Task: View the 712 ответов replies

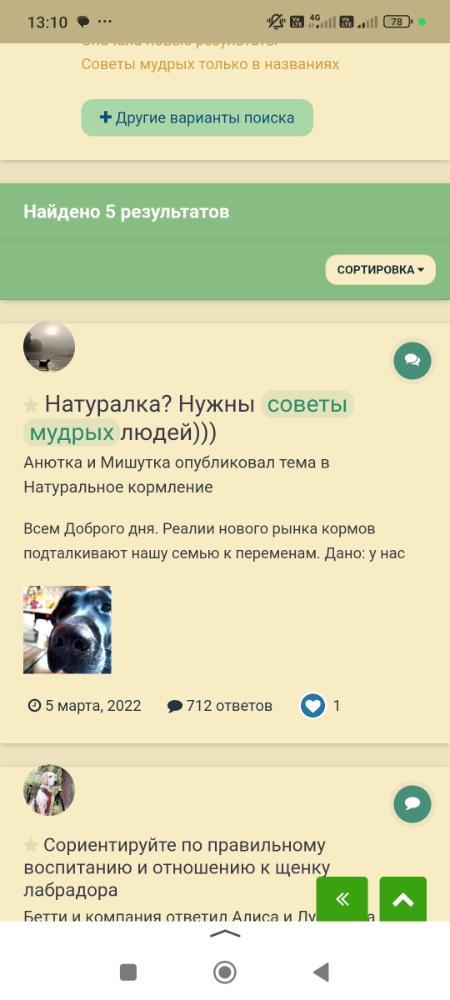Action: [x=220, y=706]
